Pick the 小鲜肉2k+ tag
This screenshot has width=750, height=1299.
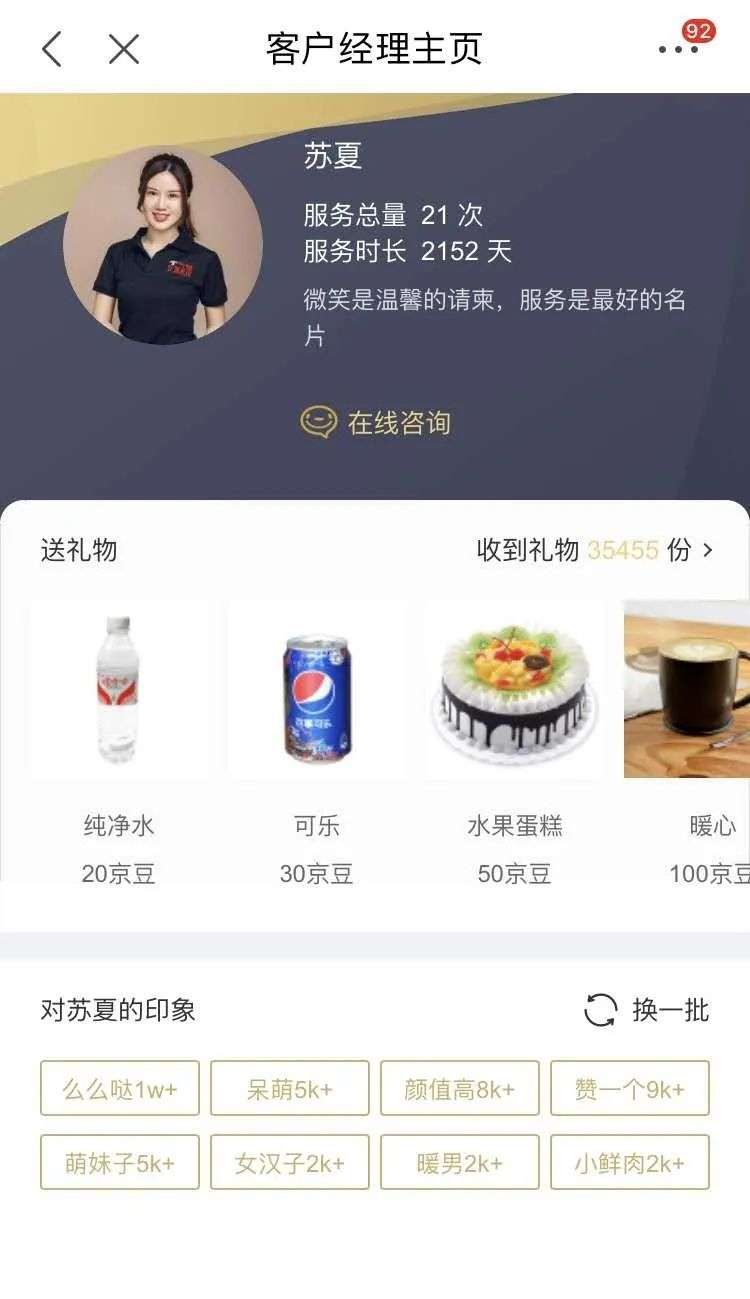tap(630, 1162)
